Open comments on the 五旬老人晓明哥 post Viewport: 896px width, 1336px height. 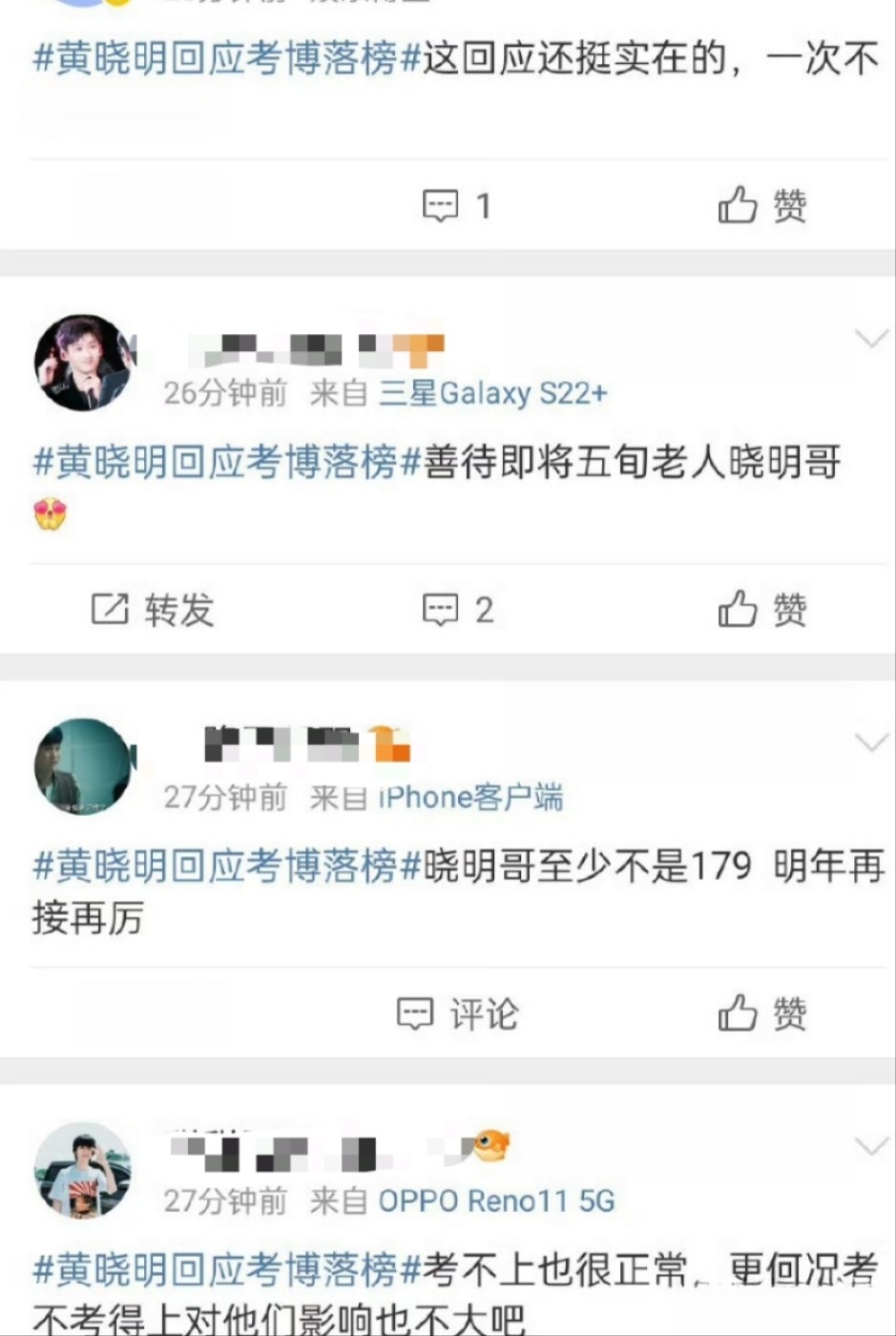458,609
